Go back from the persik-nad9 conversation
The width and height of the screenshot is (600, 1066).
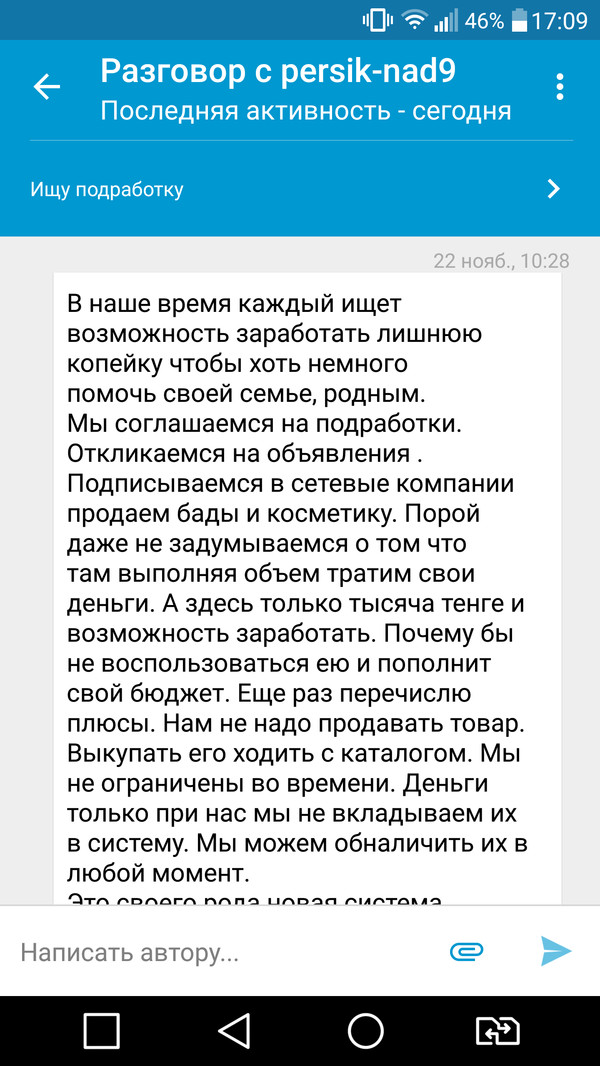[x=47, y=87]
